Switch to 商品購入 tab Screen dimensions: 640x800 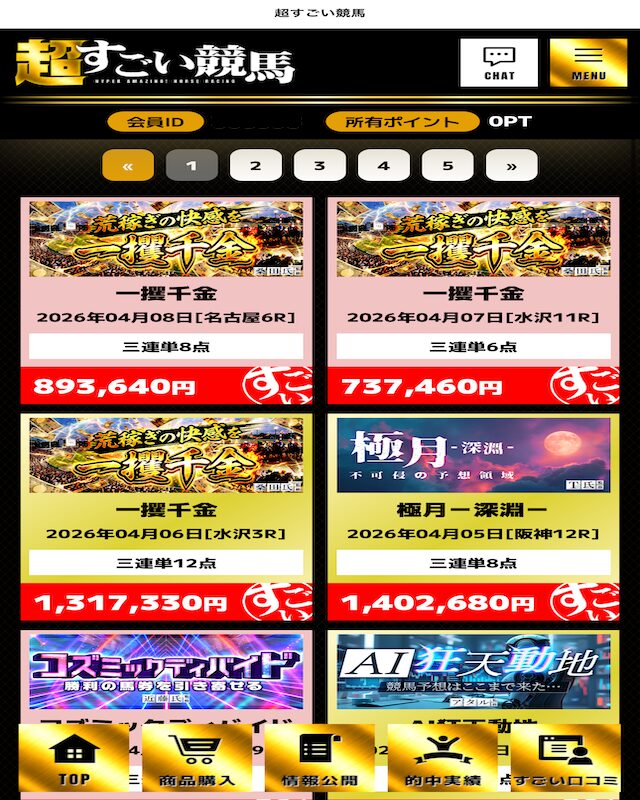point(197,758)
